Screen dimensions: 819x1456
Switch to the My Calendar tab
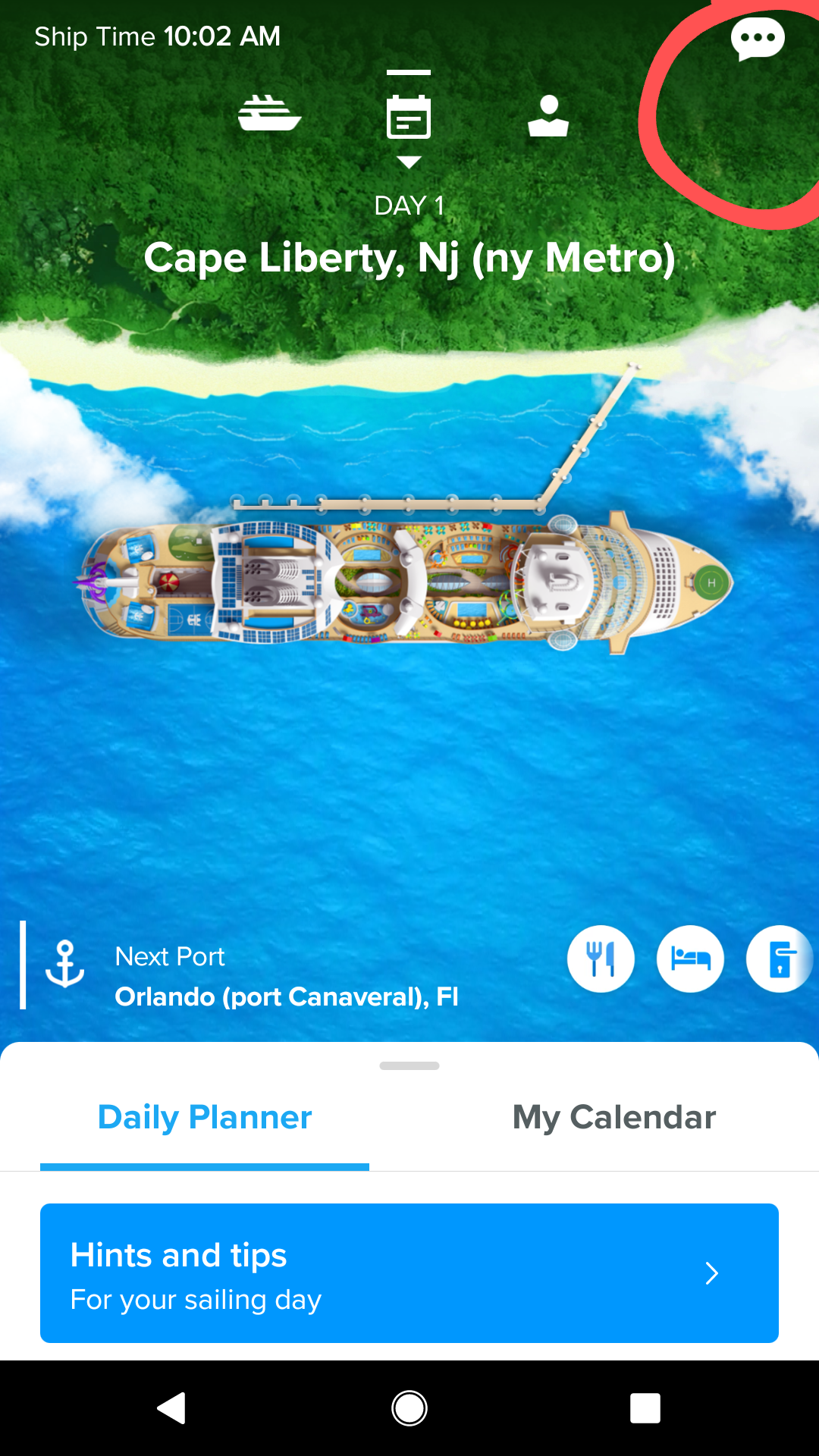[x=614, y=1117]
